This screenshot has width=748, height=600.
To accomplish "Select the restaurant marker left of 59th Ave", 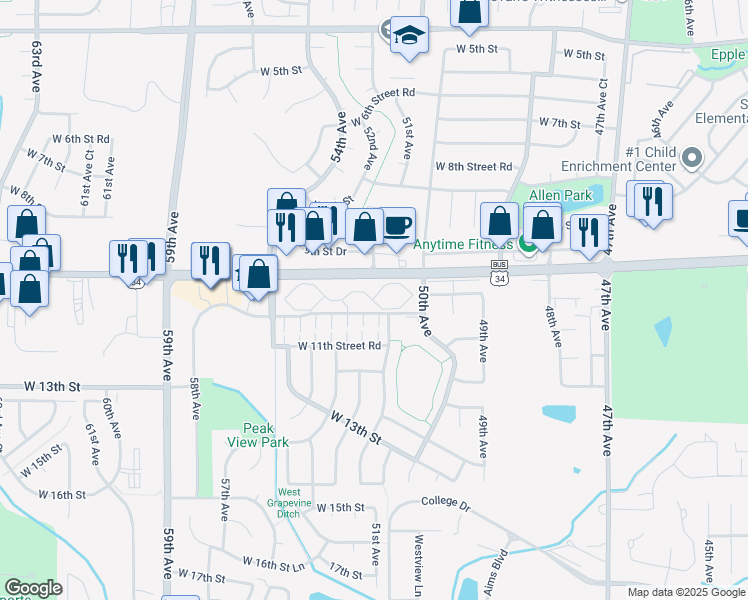I will coord(128,261).
